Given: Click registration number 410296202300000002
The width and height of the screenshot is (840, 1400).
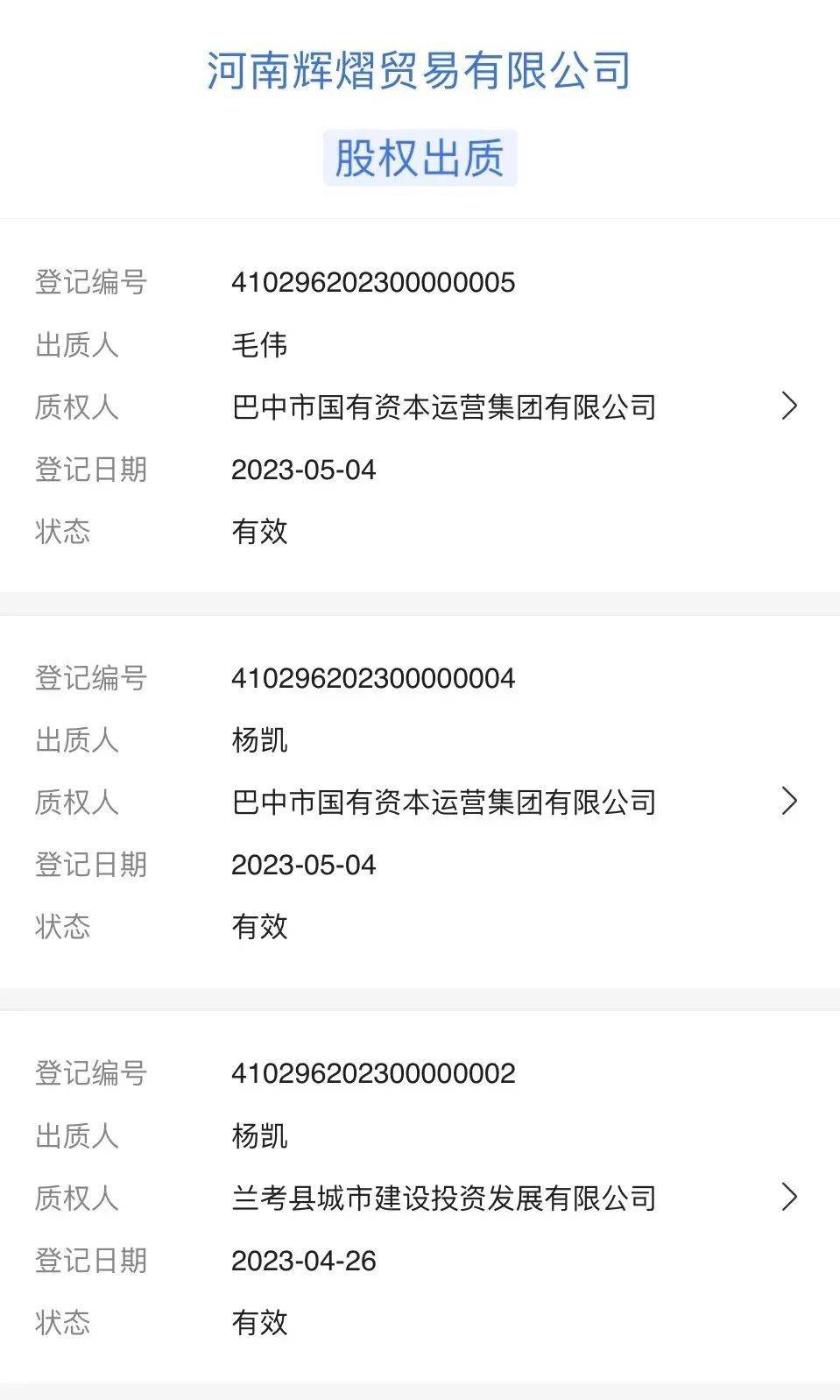Looking at the screenshot, I should (x=372, y=1071).
